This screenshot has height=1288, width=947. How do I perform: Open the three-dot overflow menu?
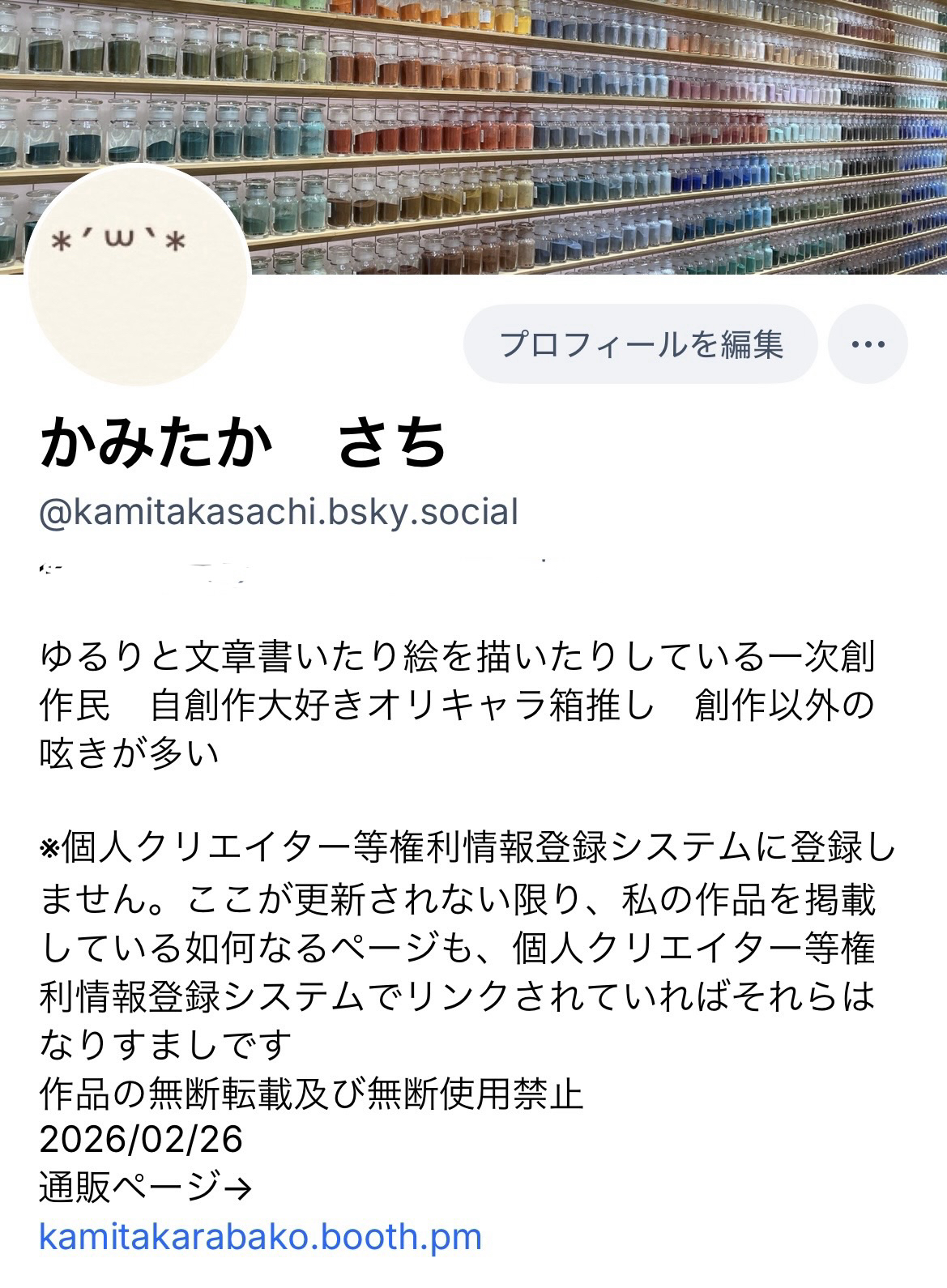pyautogui.click(x=868, y=344)
